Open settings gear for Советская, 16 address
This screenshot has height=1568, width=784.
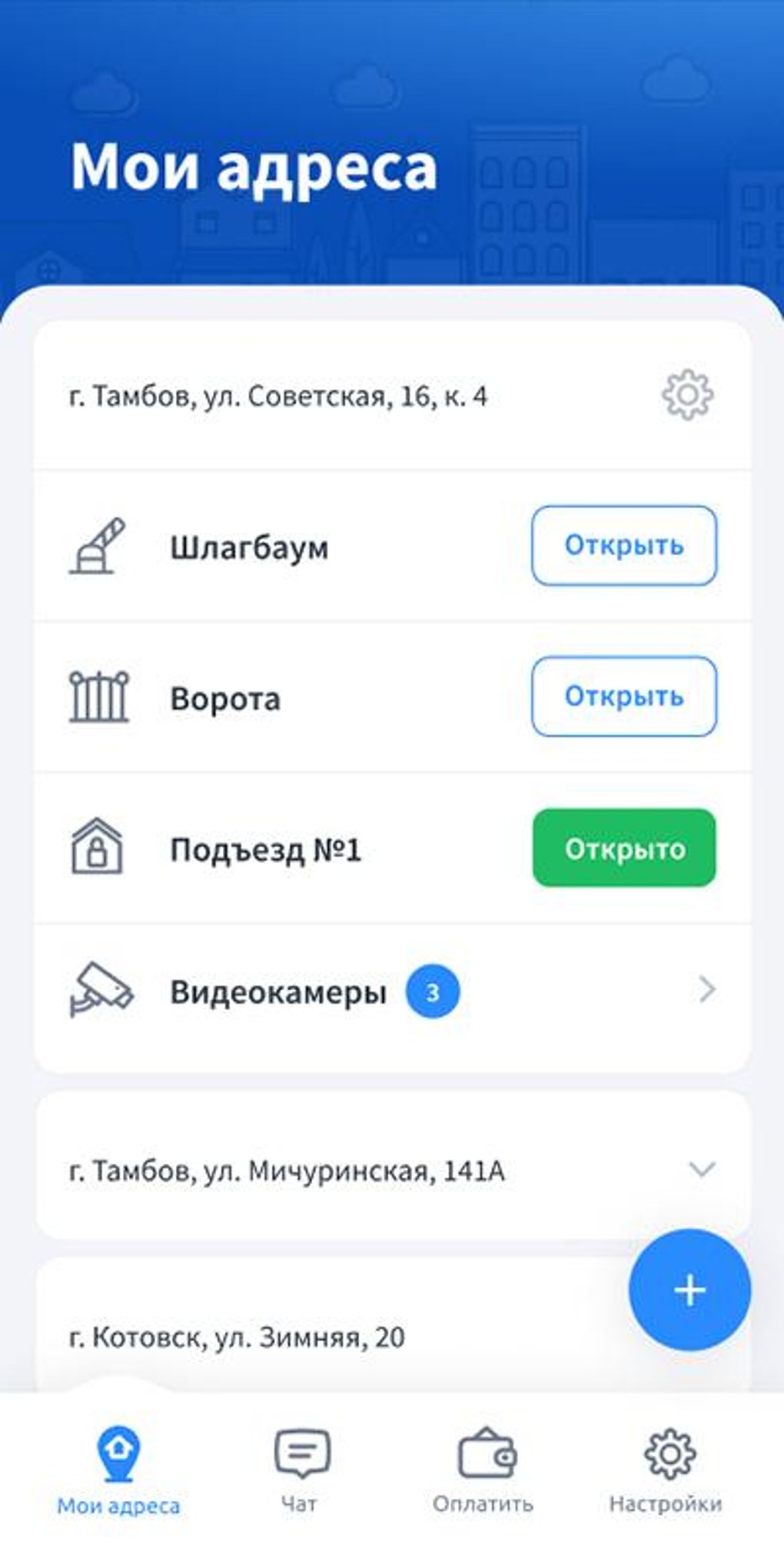tap(687, 395)
